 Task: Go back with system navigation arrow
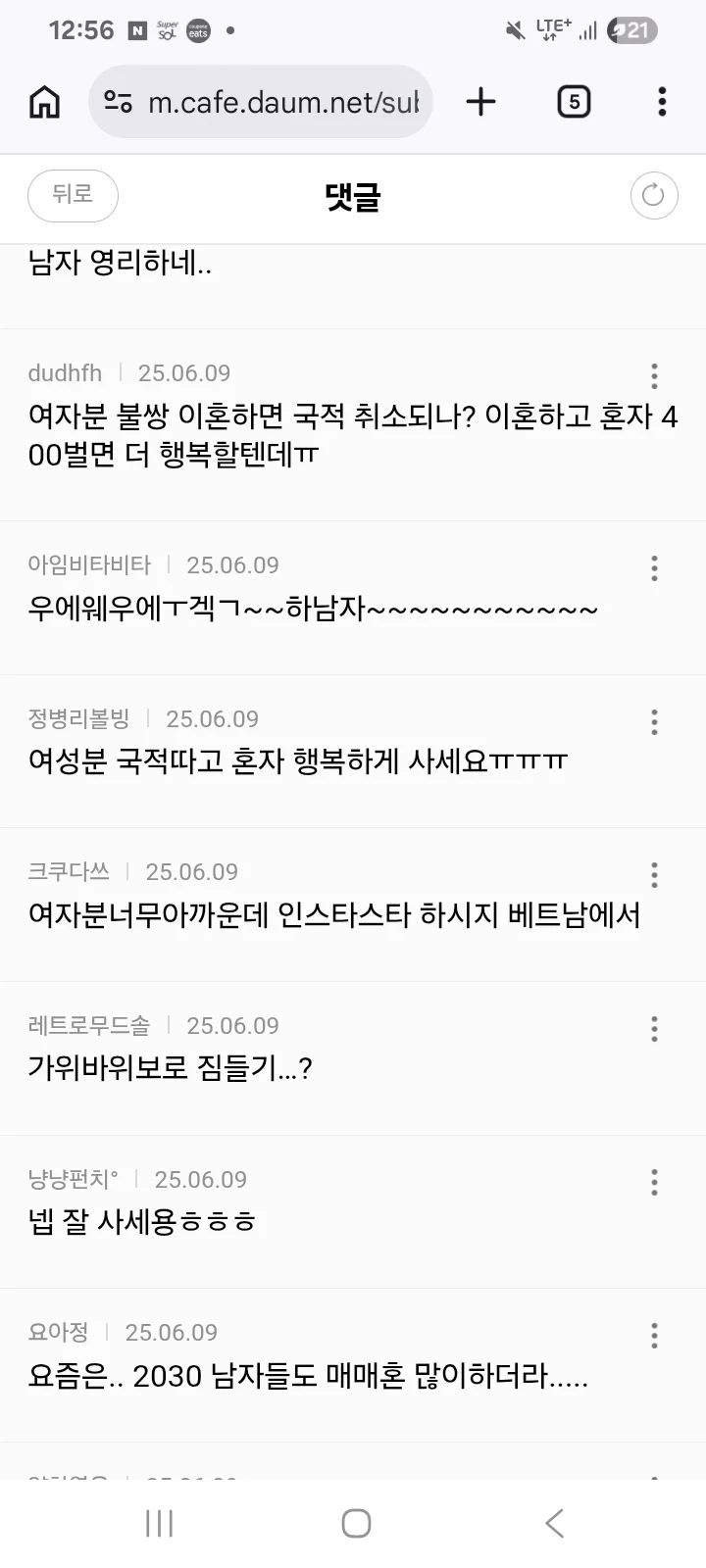pyautogui.click(x=554, y=1523)
